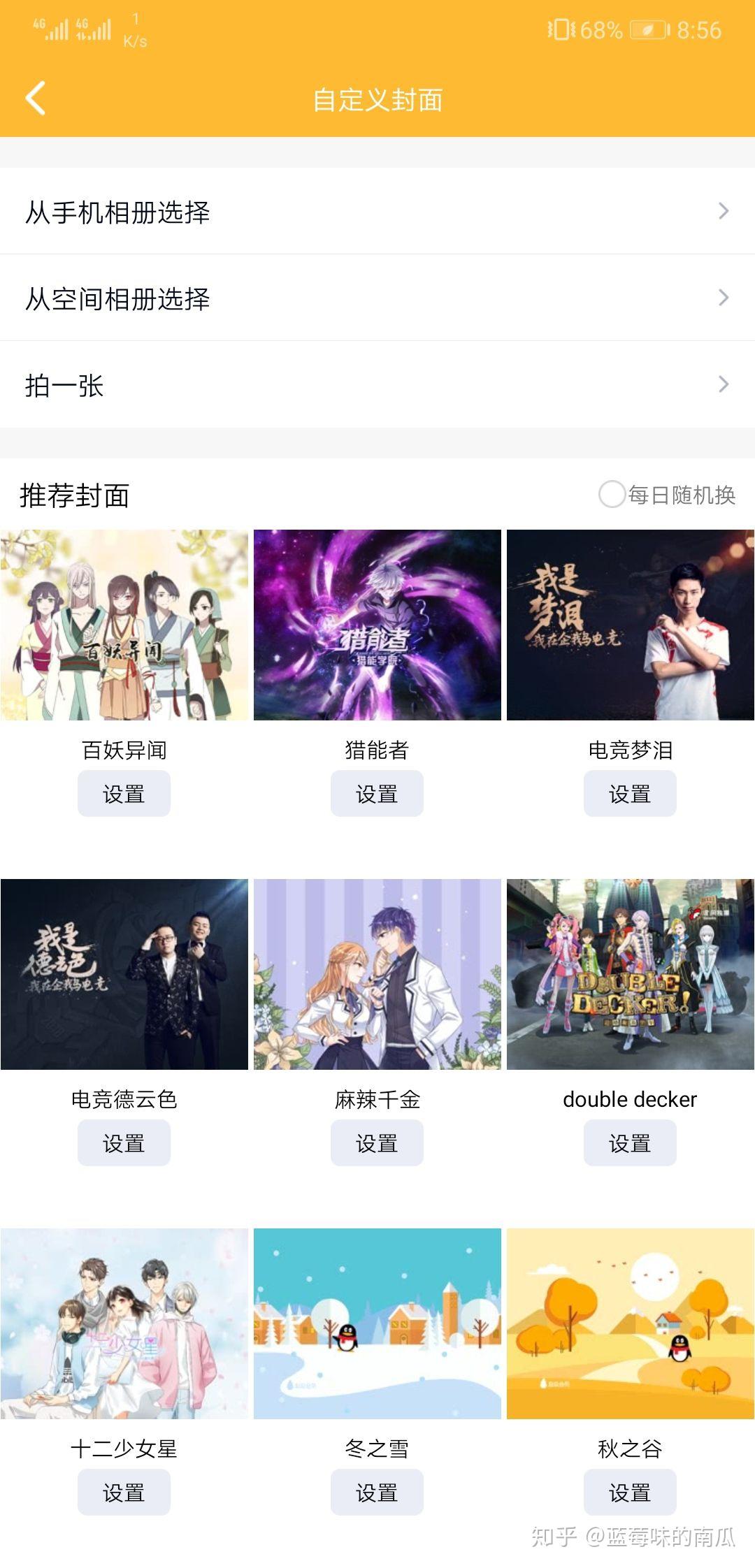Set 秋之谷 as the cover
This screenshot has width=755, height=1568.
tap(630, 1493)
